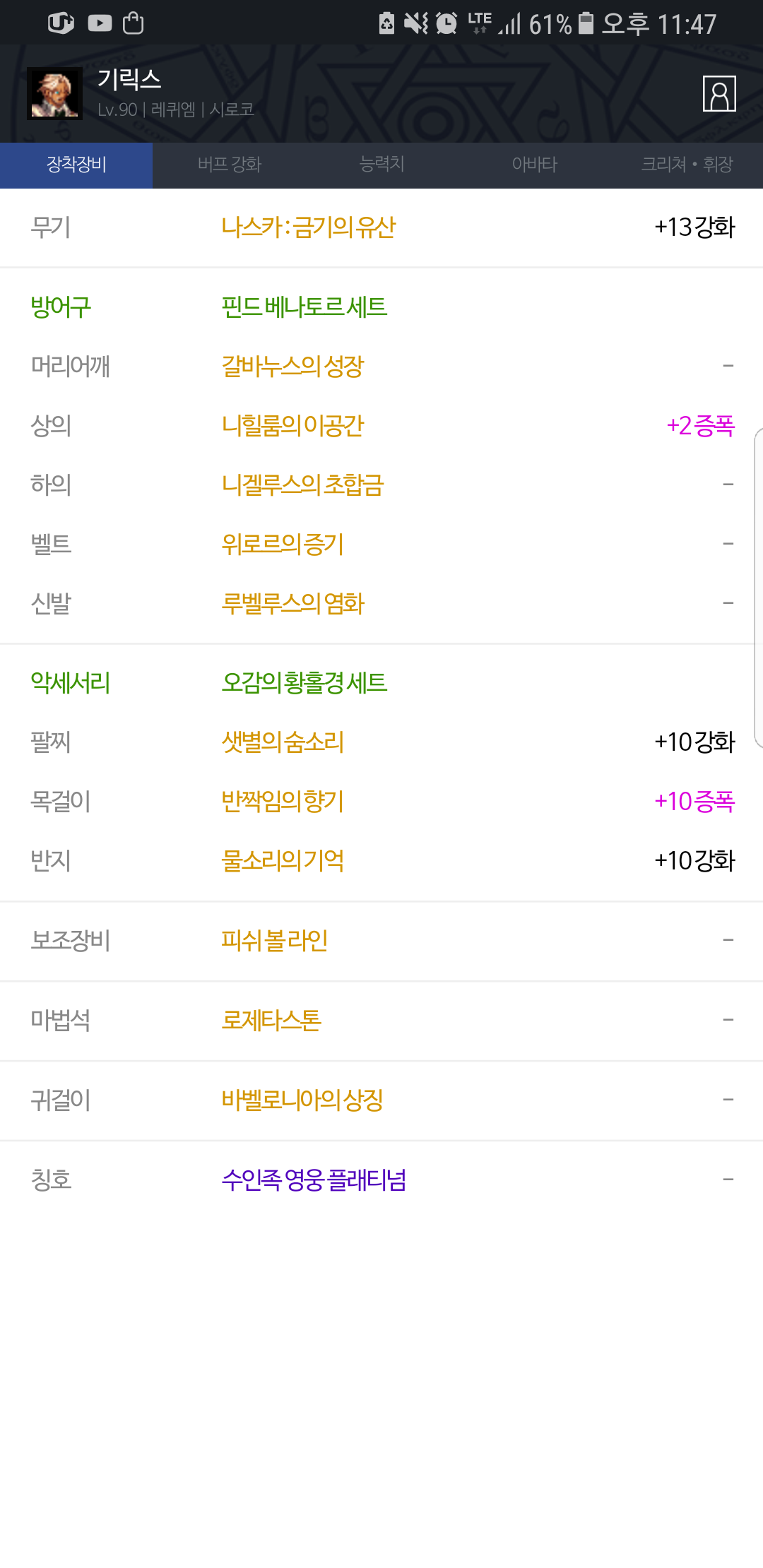Select the 장착장비 tab

click(x=76, y=165)
